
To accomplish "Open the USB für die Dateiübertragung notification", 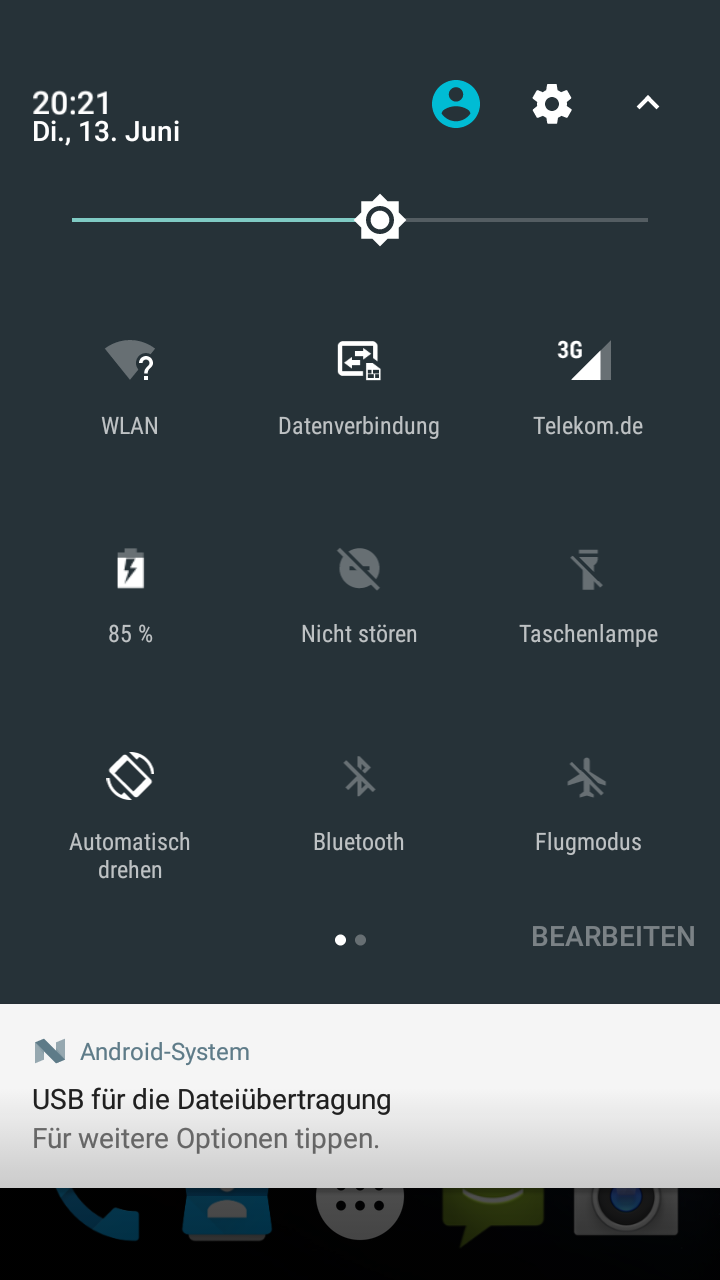I will (x=360, y=1096).
